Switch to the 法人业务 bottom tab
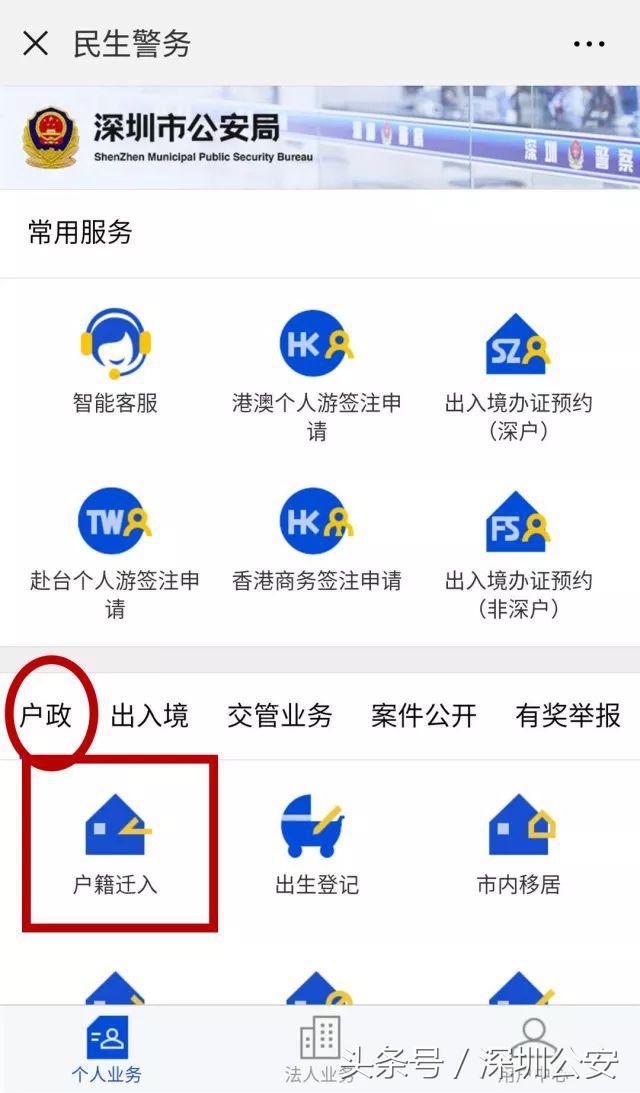 tap(320, 1050)
